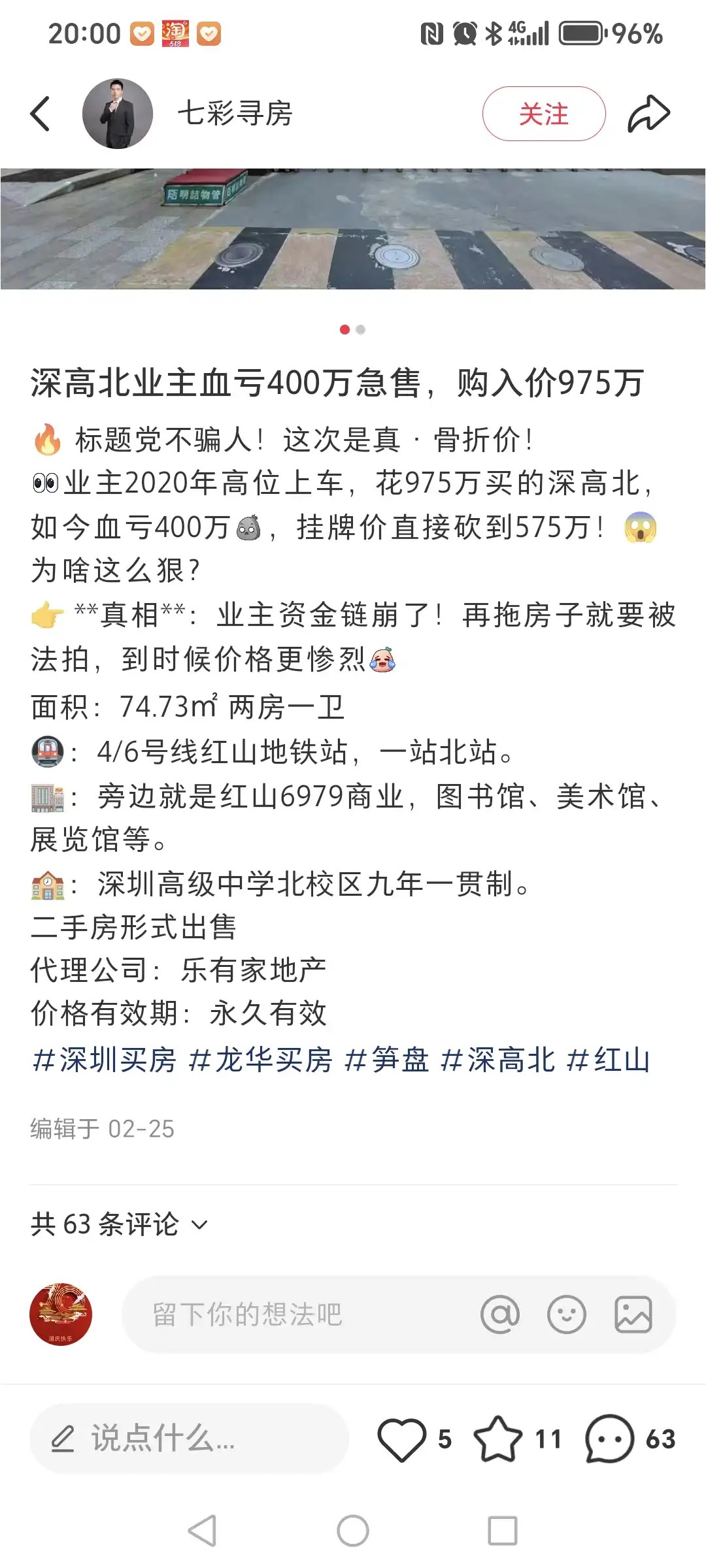Go back using the top-left arrow

pos(41,114)
